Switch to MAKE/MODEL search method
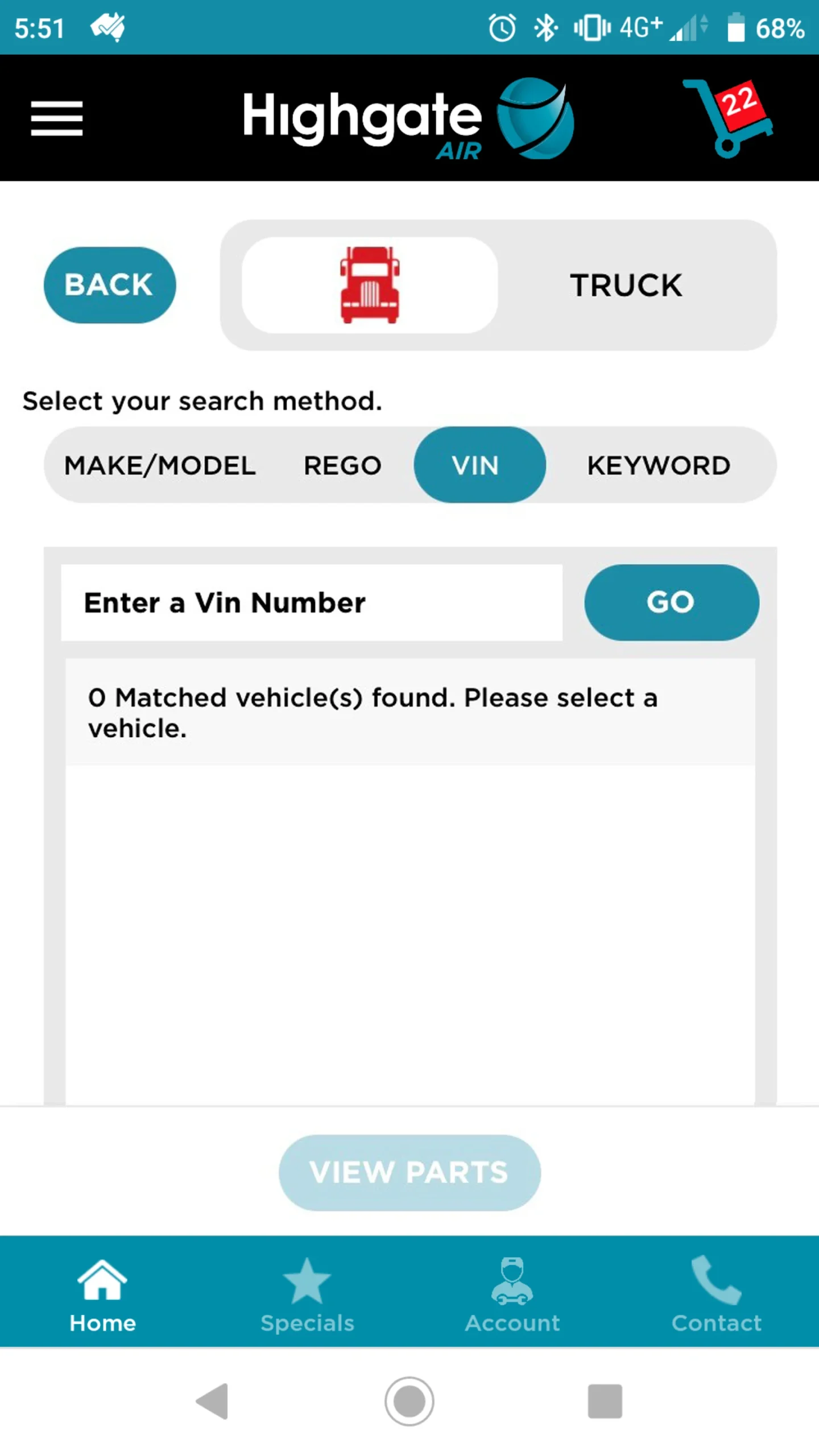819x1456 pixels. click(160, 465)
